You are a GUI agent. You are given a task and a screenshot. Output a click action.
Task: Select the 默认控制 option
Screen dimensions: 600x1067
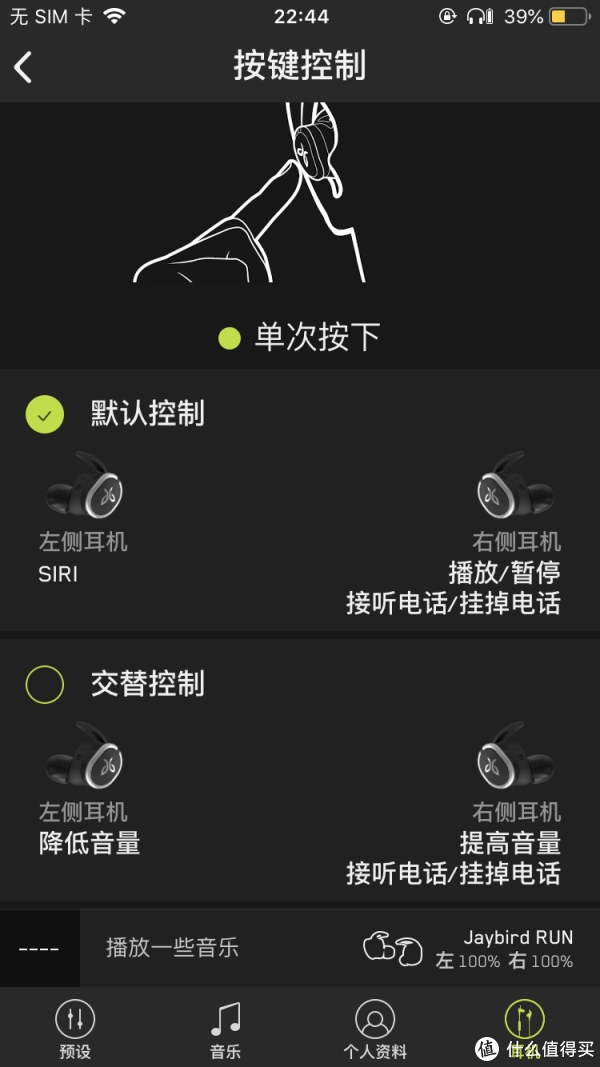click(x=45, y=414)
